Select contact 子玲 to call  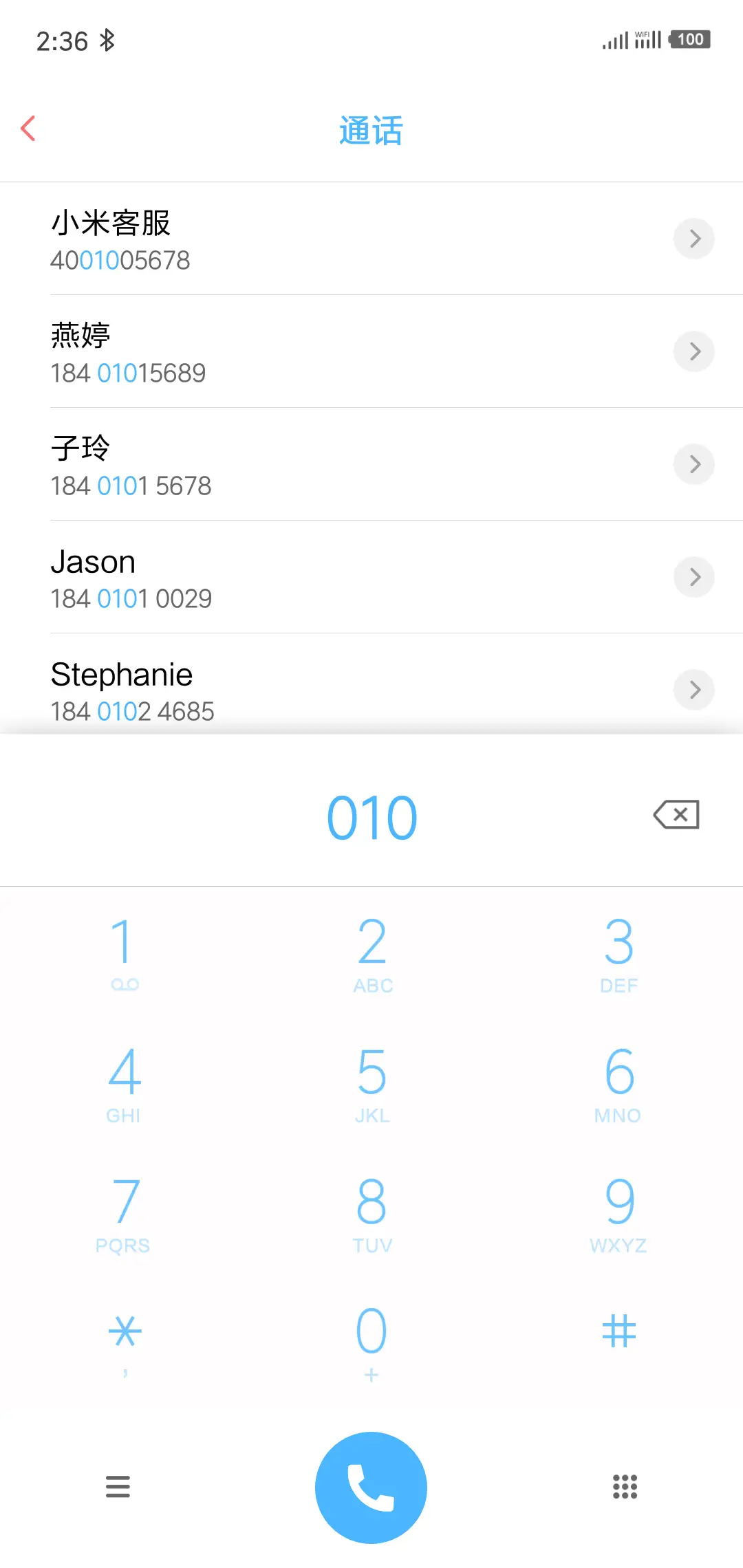tap(275, 464)
